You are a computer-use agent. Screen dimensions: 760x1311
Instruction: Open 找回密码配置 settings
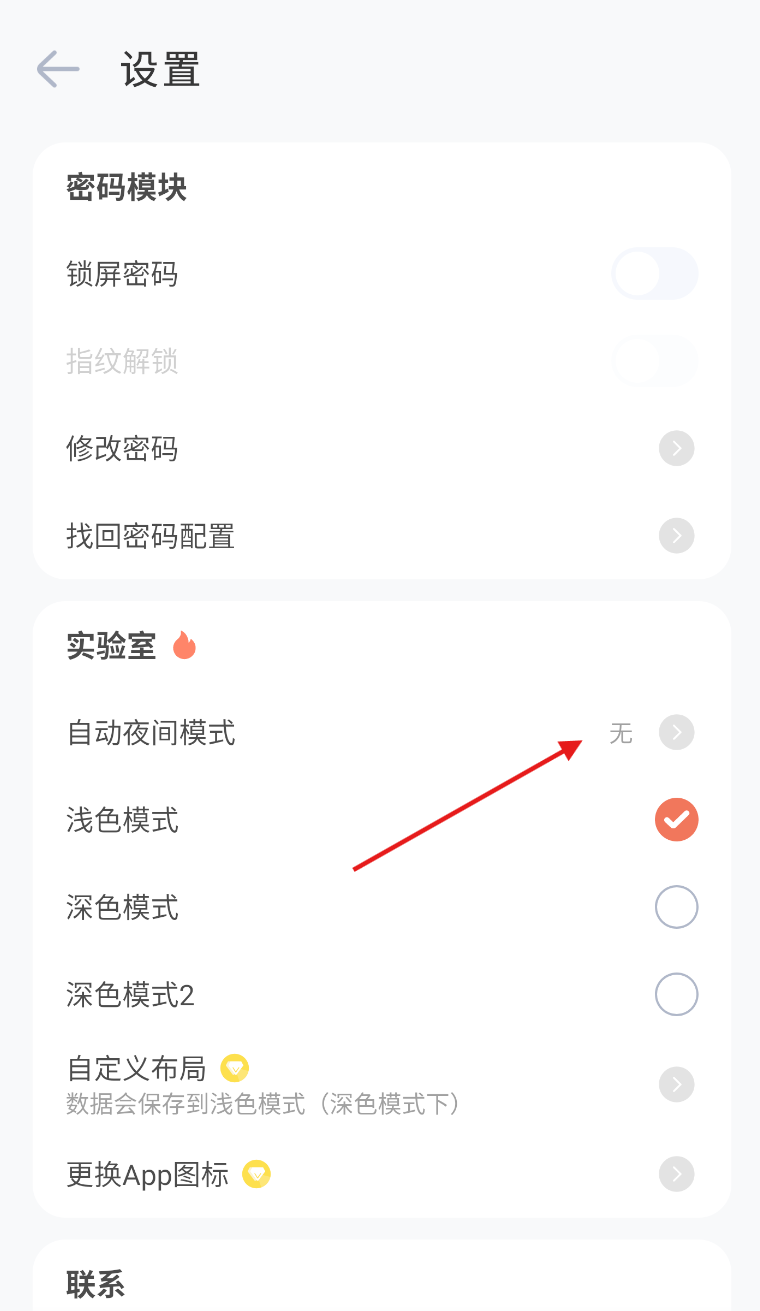380,537
